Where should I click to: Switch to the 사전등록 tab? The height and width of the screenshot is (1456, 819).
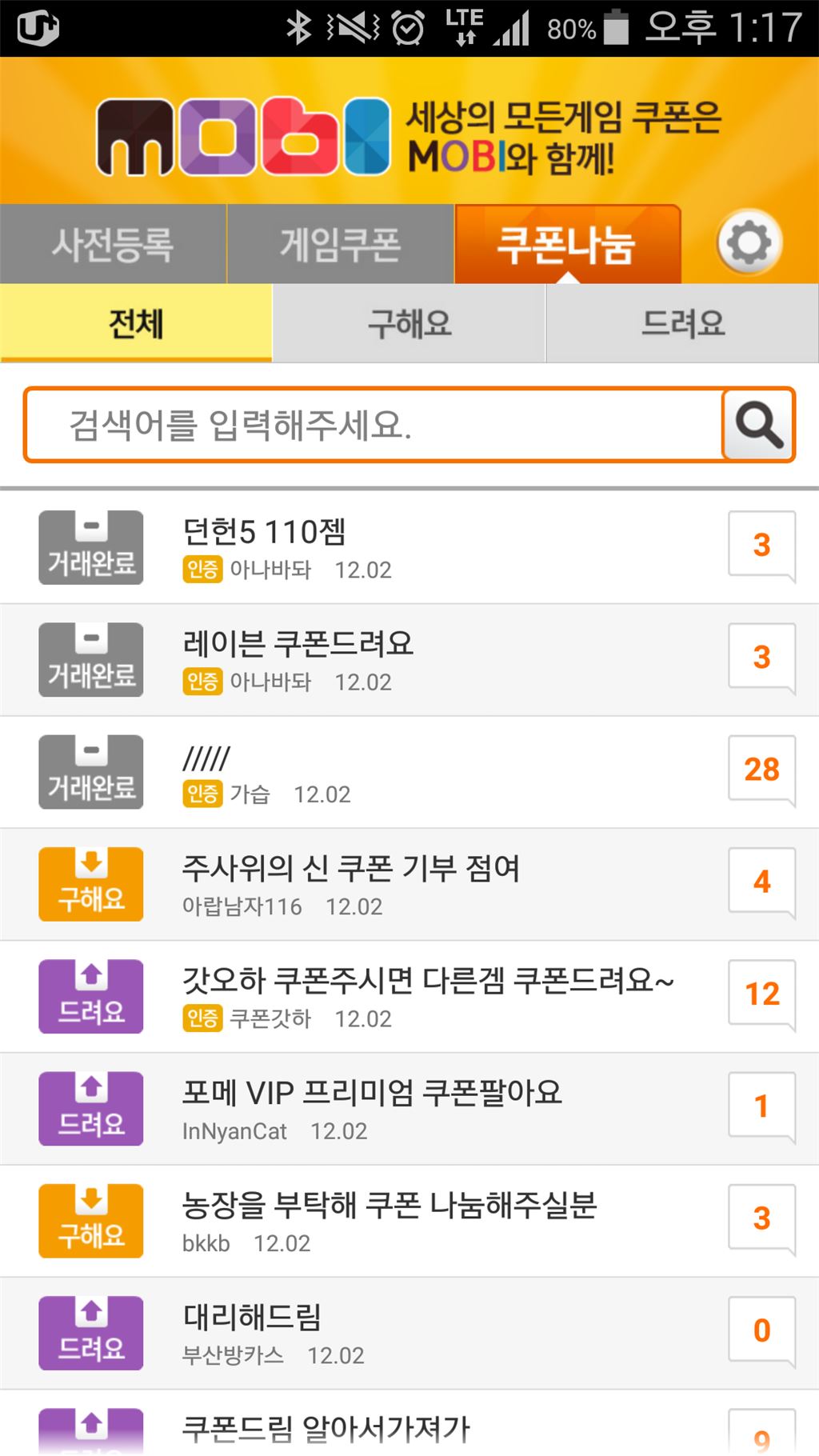pos(113,244)
